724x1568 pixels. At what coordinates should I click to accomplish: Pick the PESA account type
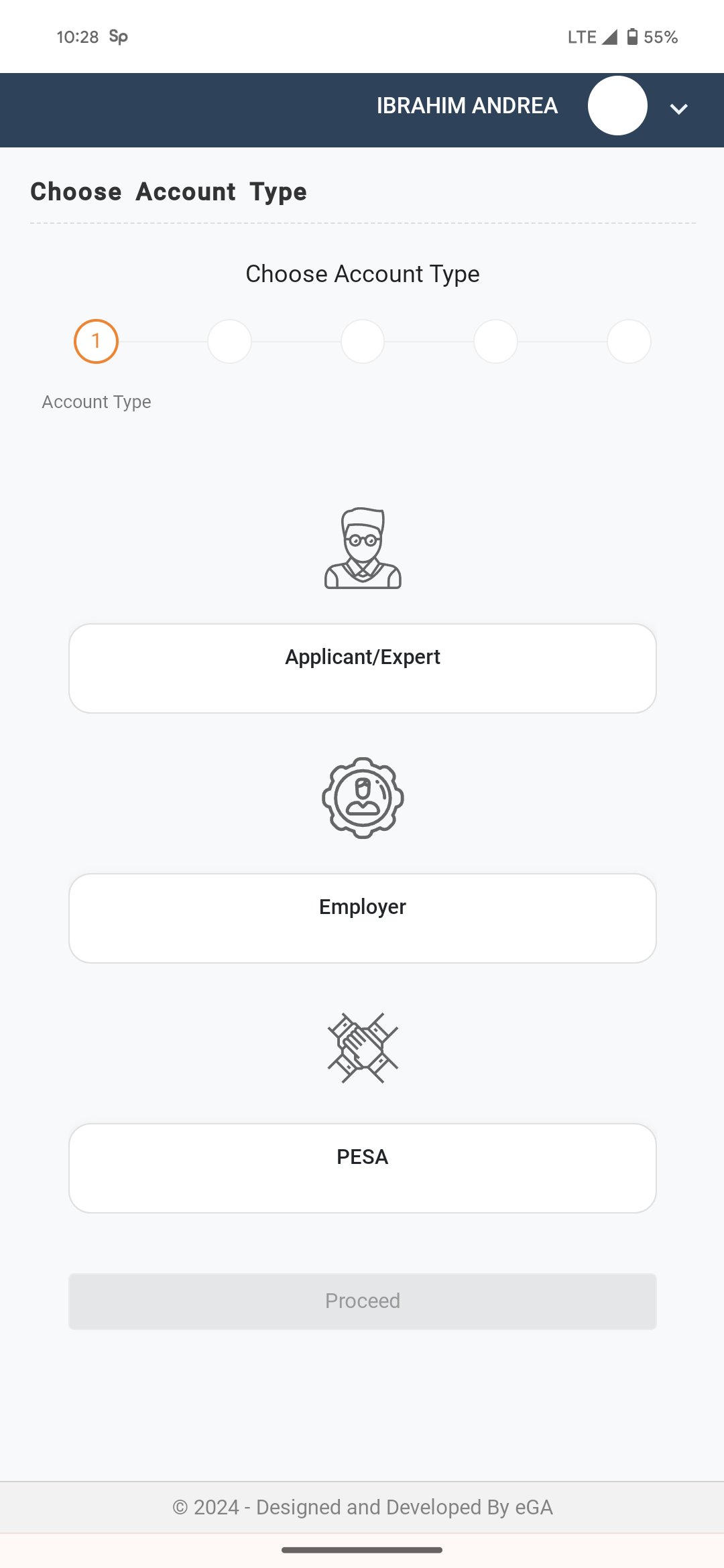pos(362,1168)
